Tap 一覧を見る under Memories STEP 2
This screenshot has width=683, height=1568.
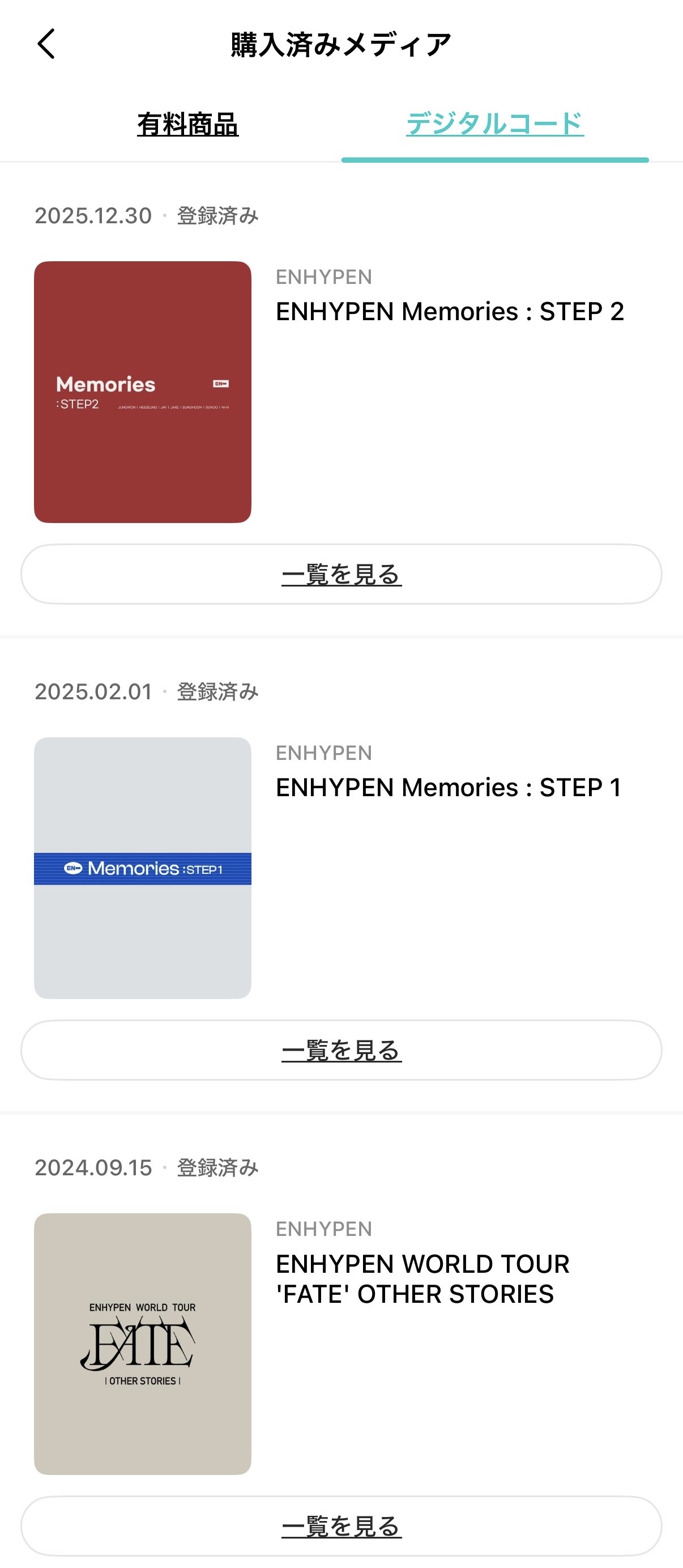click(341, 574)
